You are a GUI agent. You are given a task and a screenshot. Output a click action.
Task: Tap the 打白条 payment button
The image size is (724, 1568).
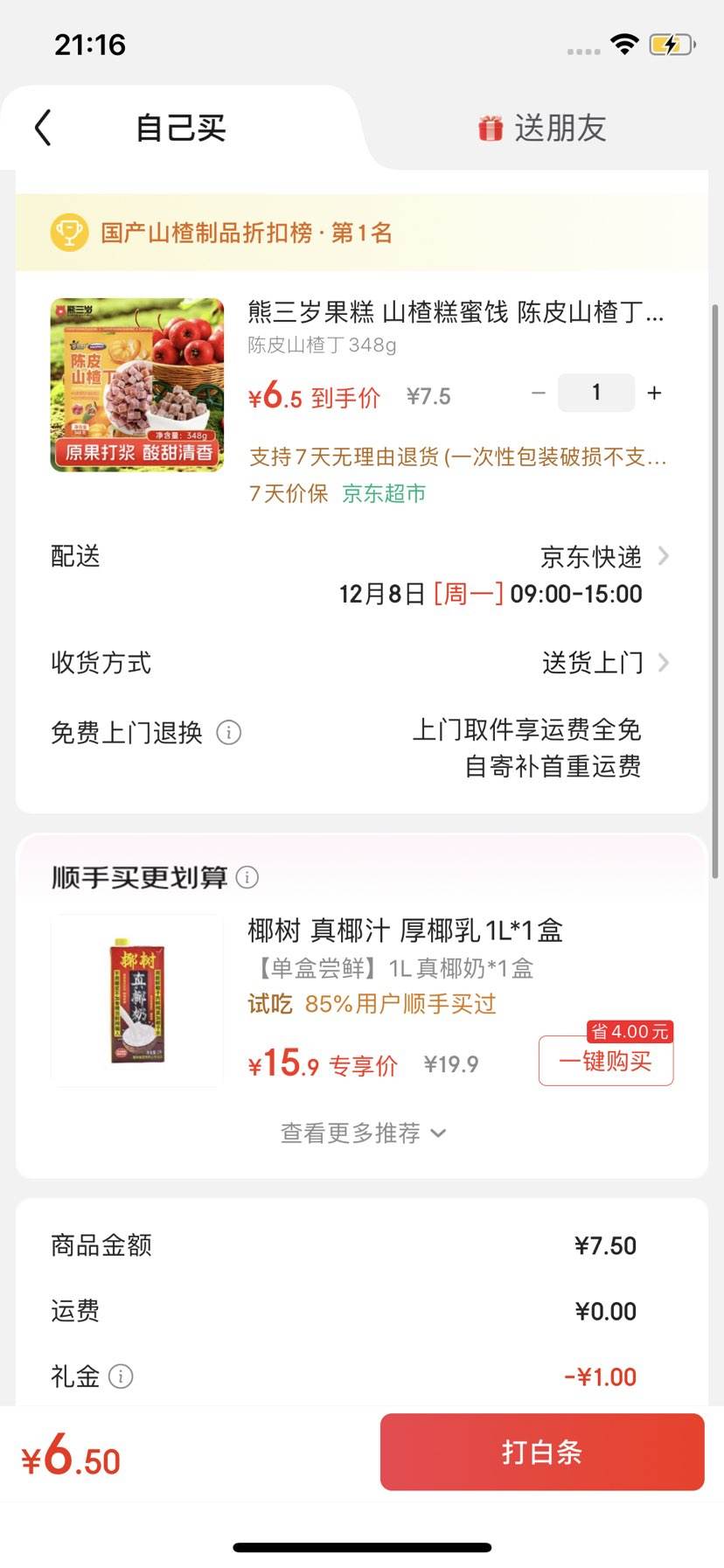[541, 1452]
